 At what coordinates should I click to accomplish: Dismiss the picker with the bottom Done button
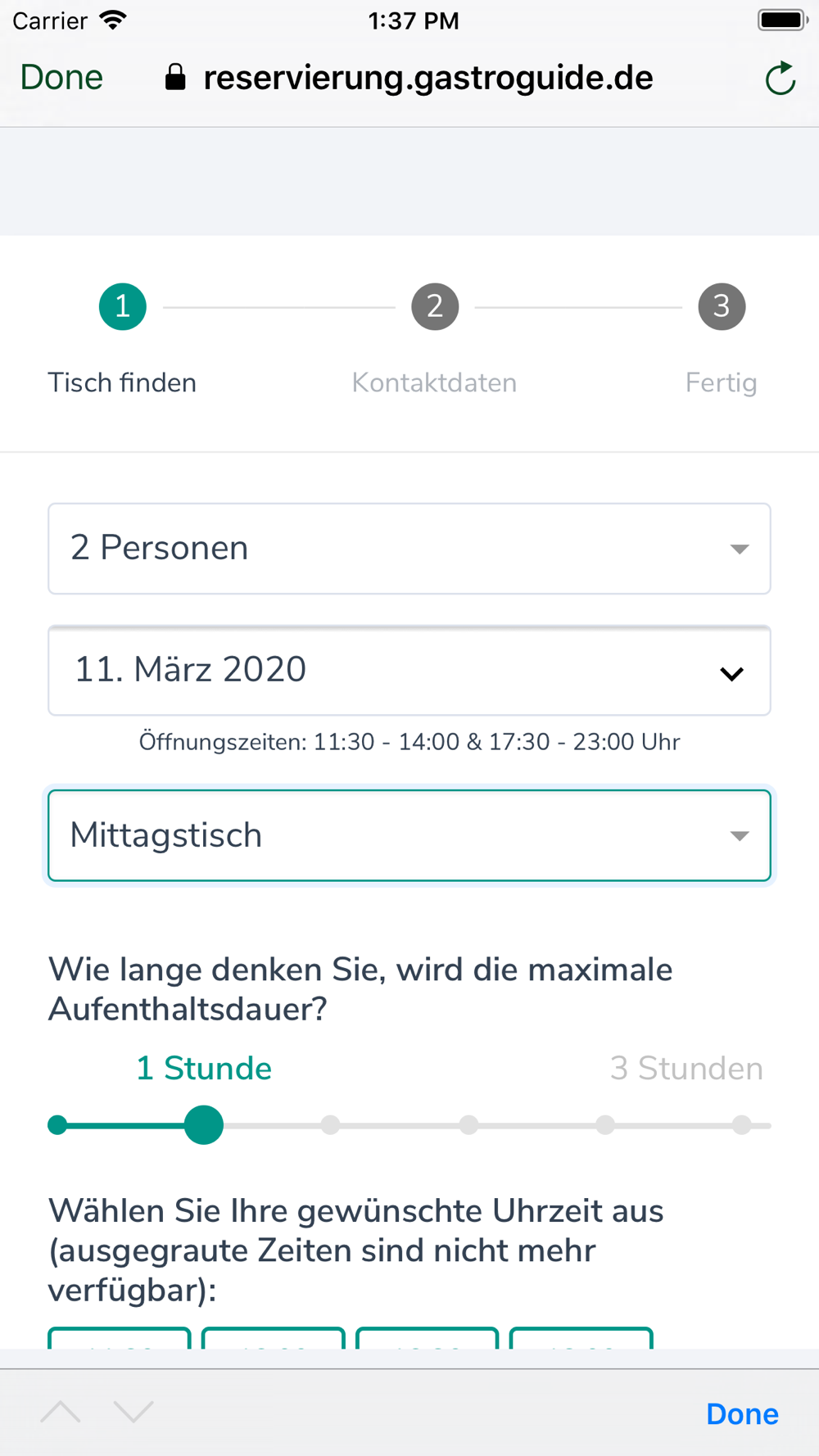click(742, 1414)
